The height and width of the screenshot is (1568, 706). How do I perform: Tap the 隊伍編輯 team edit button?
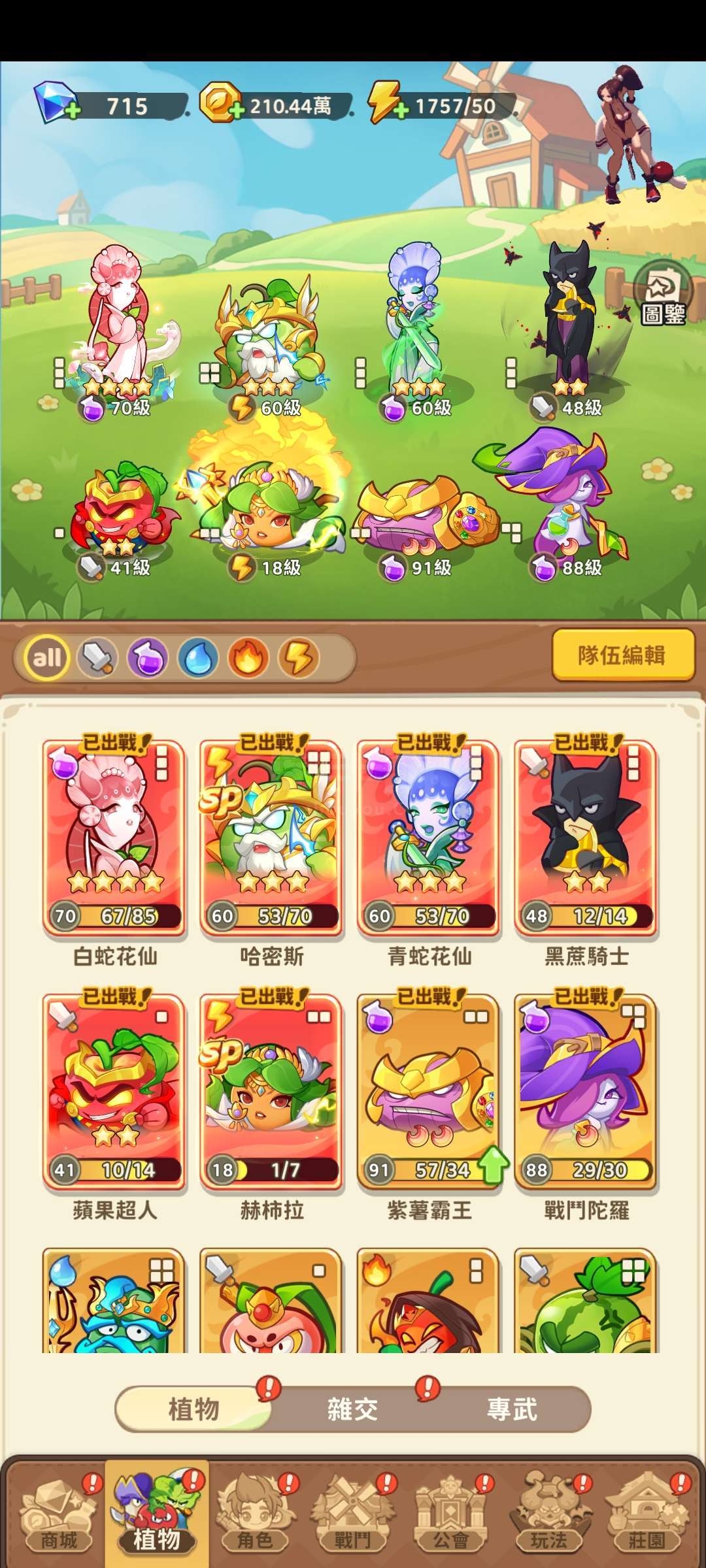click(622, 655)
